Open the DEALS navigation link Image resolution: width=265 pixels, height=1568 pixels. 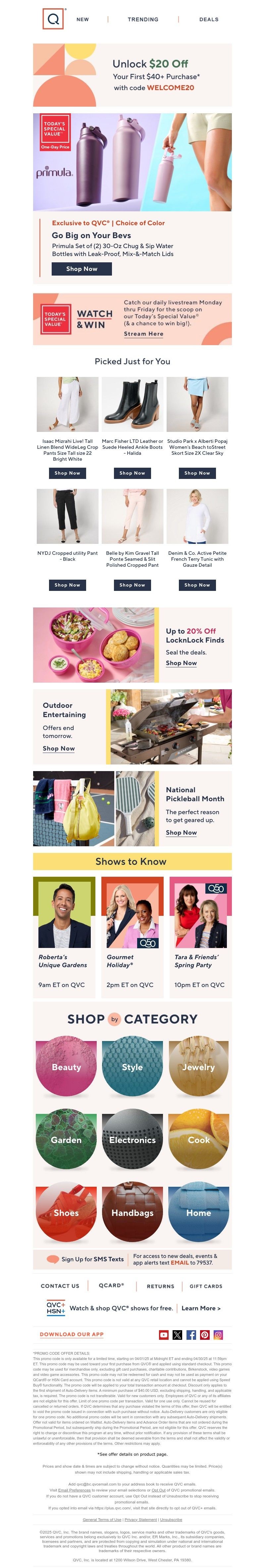pyautogui.click(x=208, y=20)
